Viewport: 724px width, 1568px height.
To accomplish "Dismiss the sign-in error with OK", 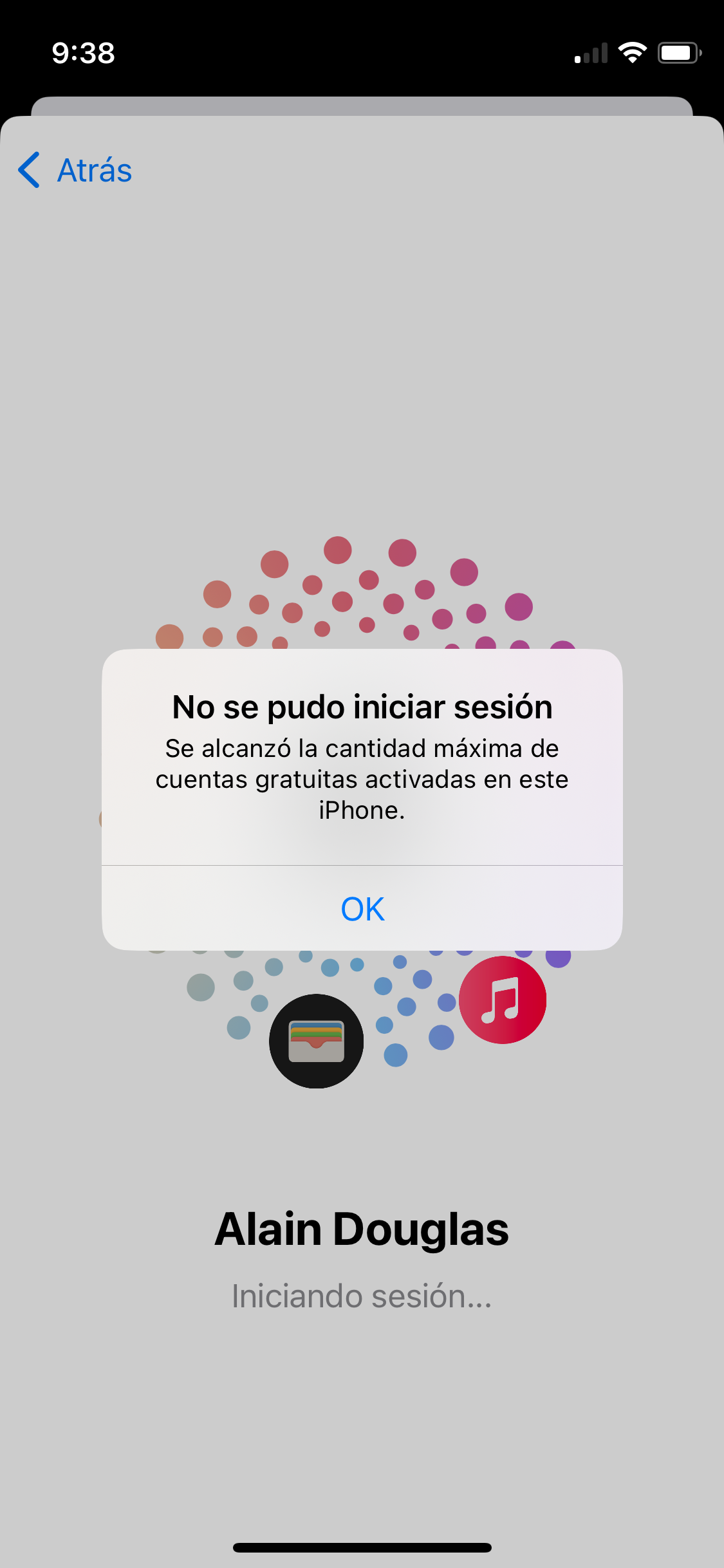I will tap(362, 908).
